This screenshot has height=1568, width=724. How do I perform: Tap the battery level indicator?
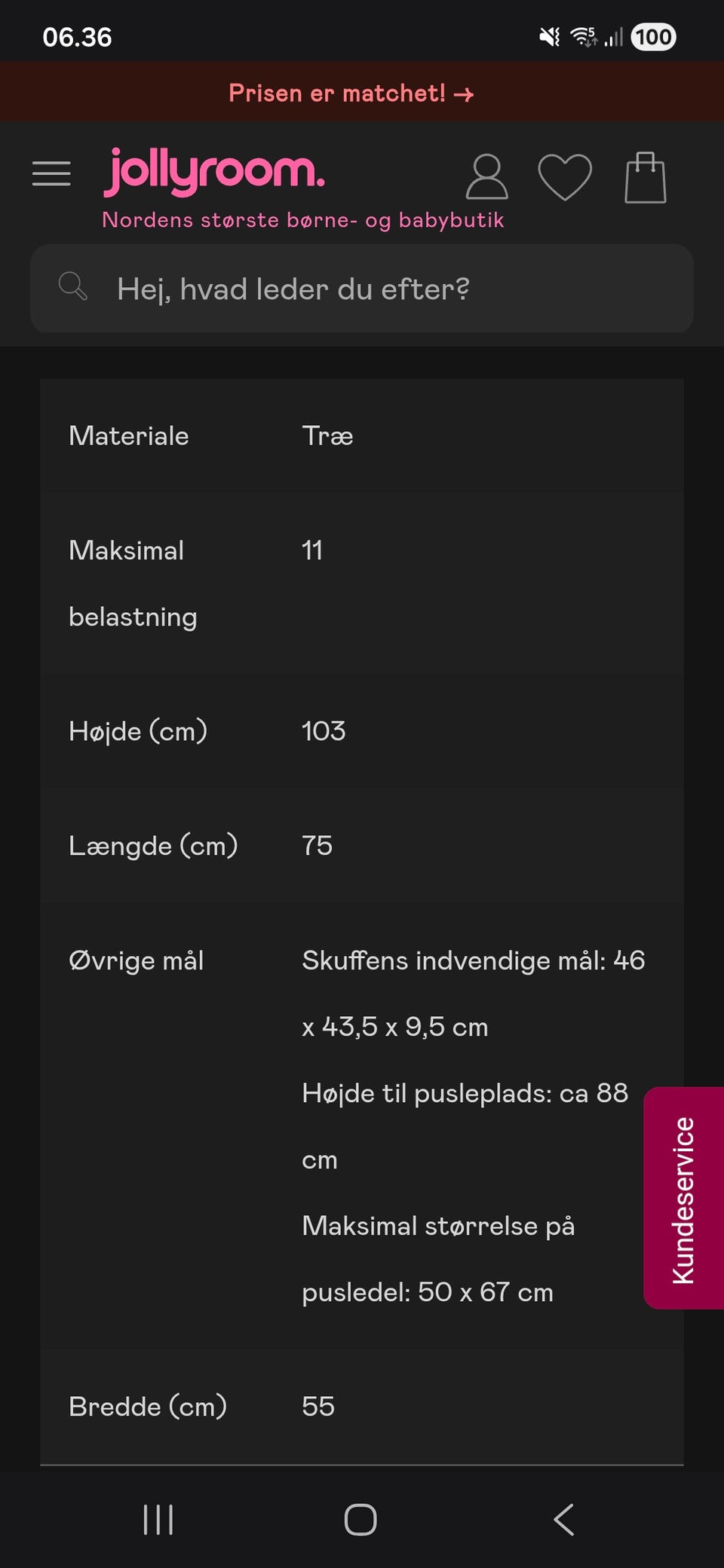point(652,37)
